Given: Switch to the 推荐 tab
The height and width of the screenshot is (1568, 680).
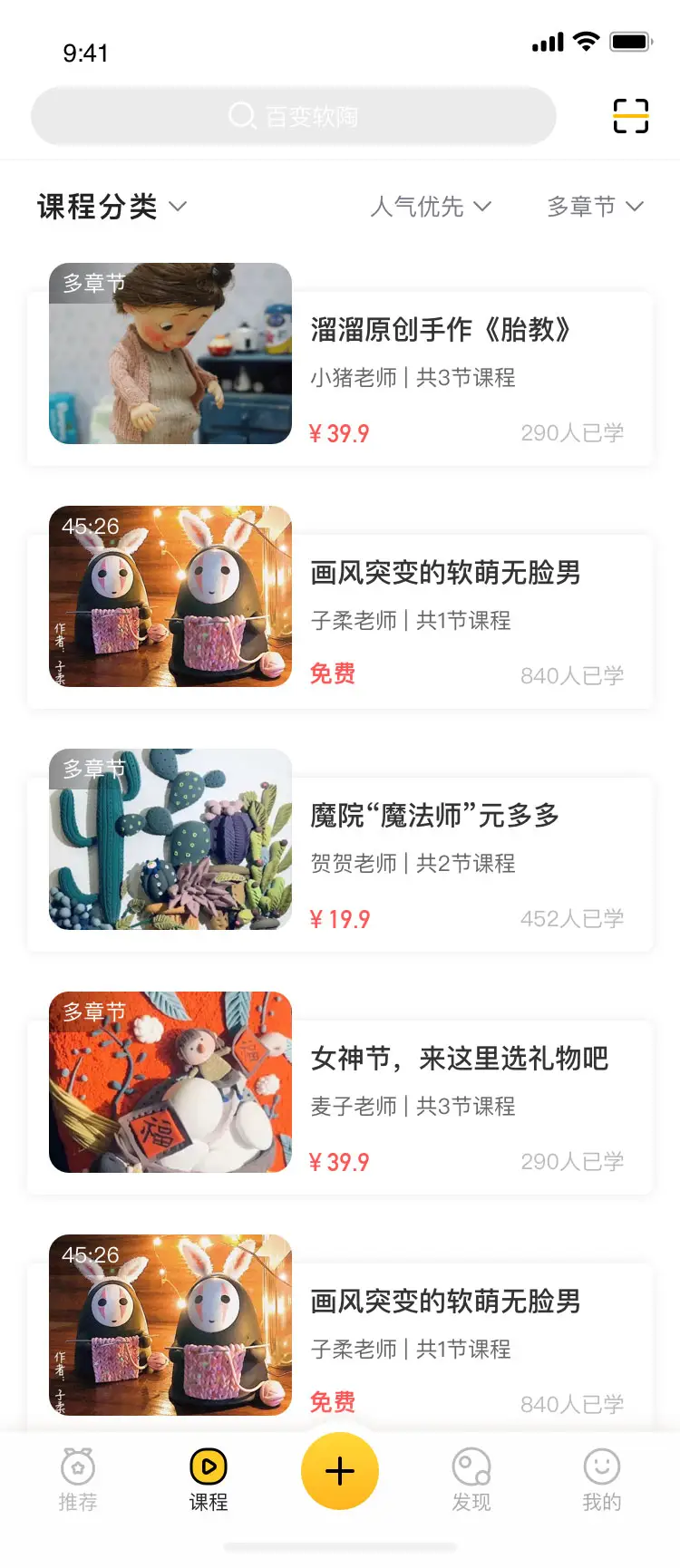Looking at the screenshot, I should click(x=78, y=1479).
